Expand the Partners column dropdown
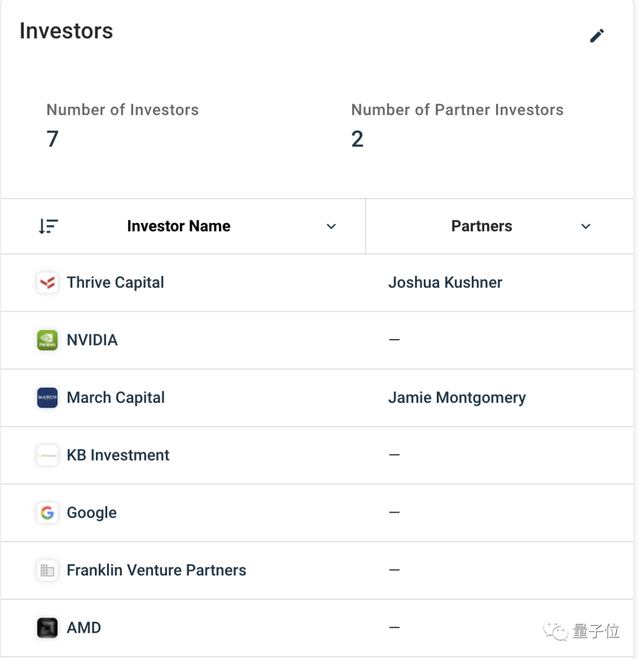This screenshot has height=659, width=640. click(586, 226)
